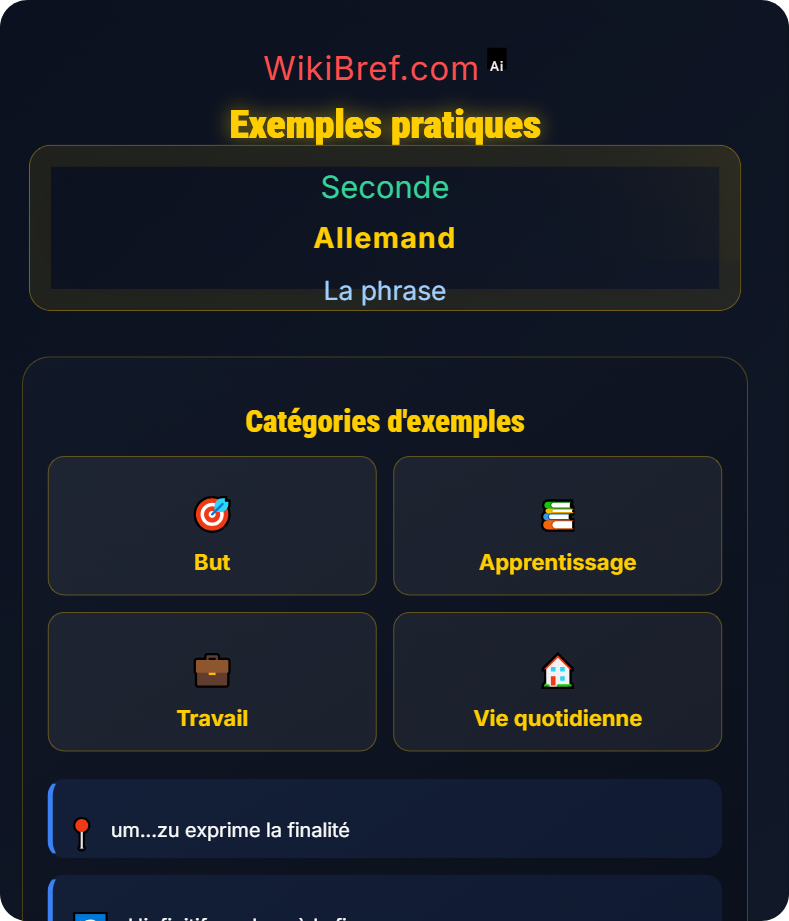Click the Allemand subject label
The image size is (789, 921).
click(385, 238)
